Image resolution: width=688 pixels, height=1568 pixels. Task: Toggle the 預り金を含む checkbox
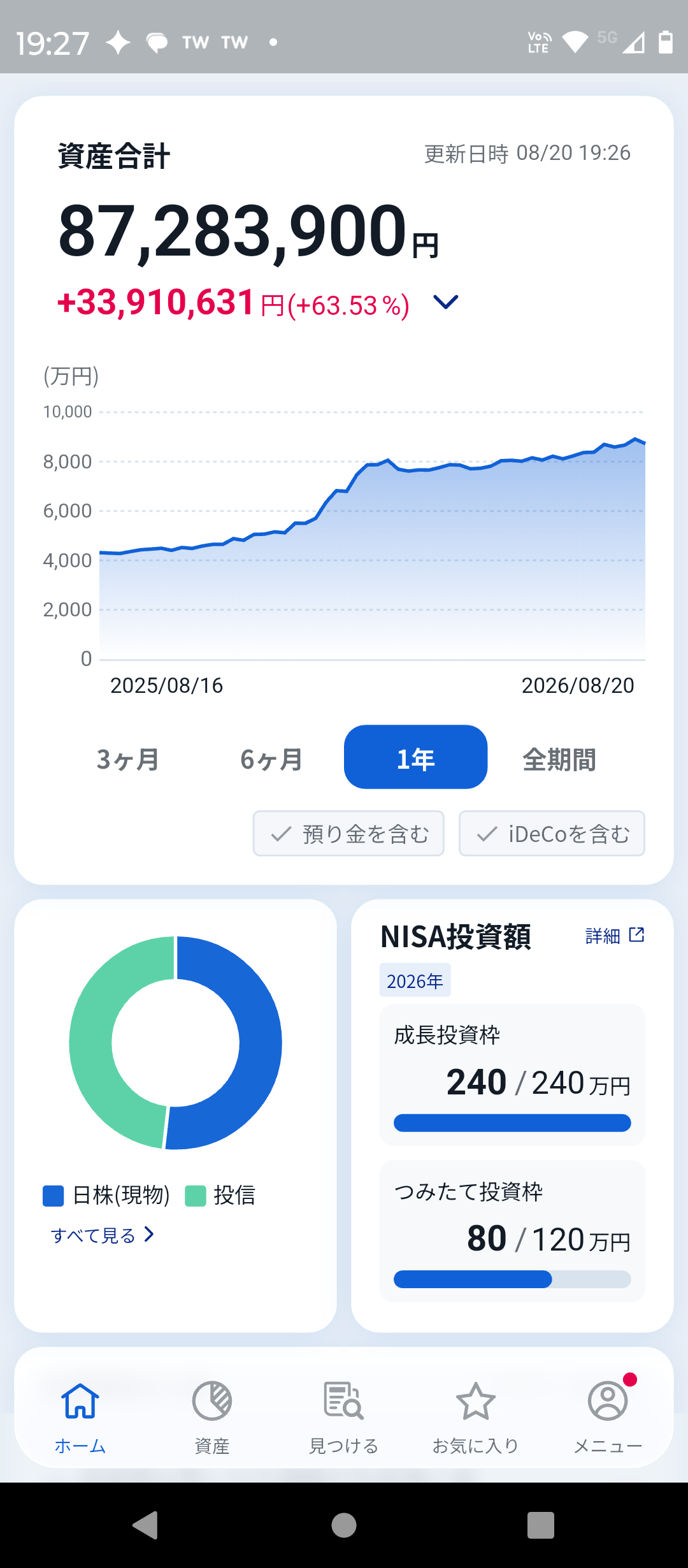pyautogui.click(x=348, y=833)
